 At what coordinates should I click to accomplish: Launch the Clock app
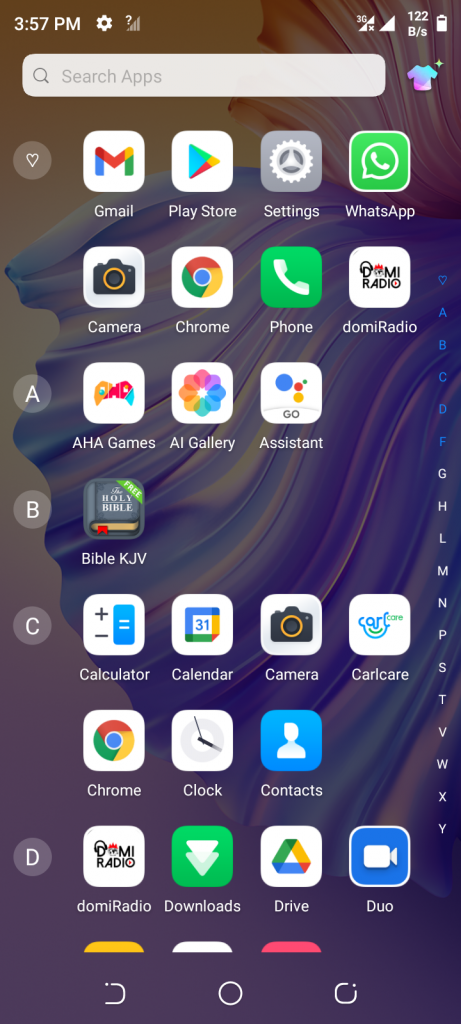pyautogui.click(x=202, y=740)
